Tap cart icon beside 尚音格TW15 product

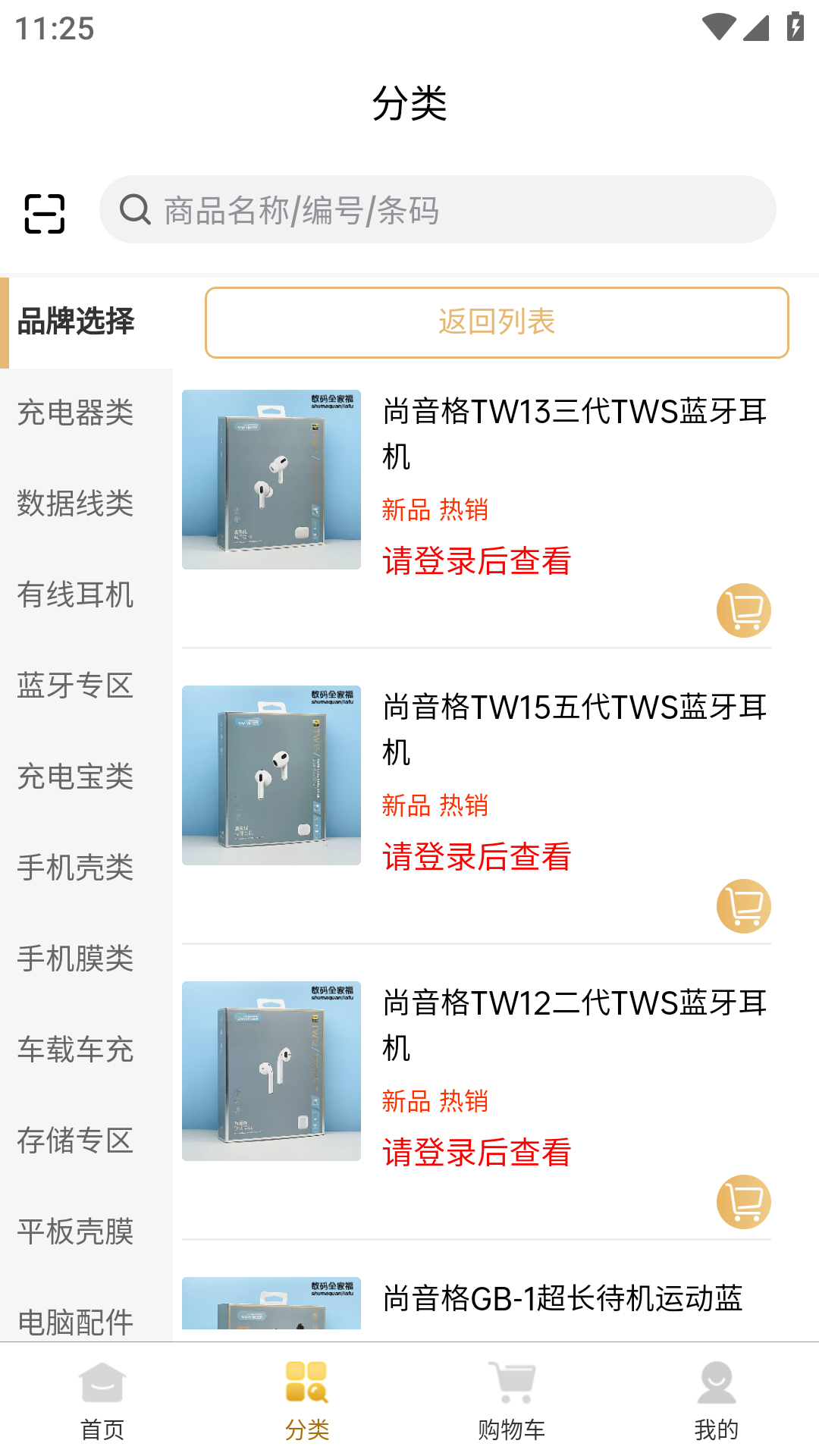(742, 905)
